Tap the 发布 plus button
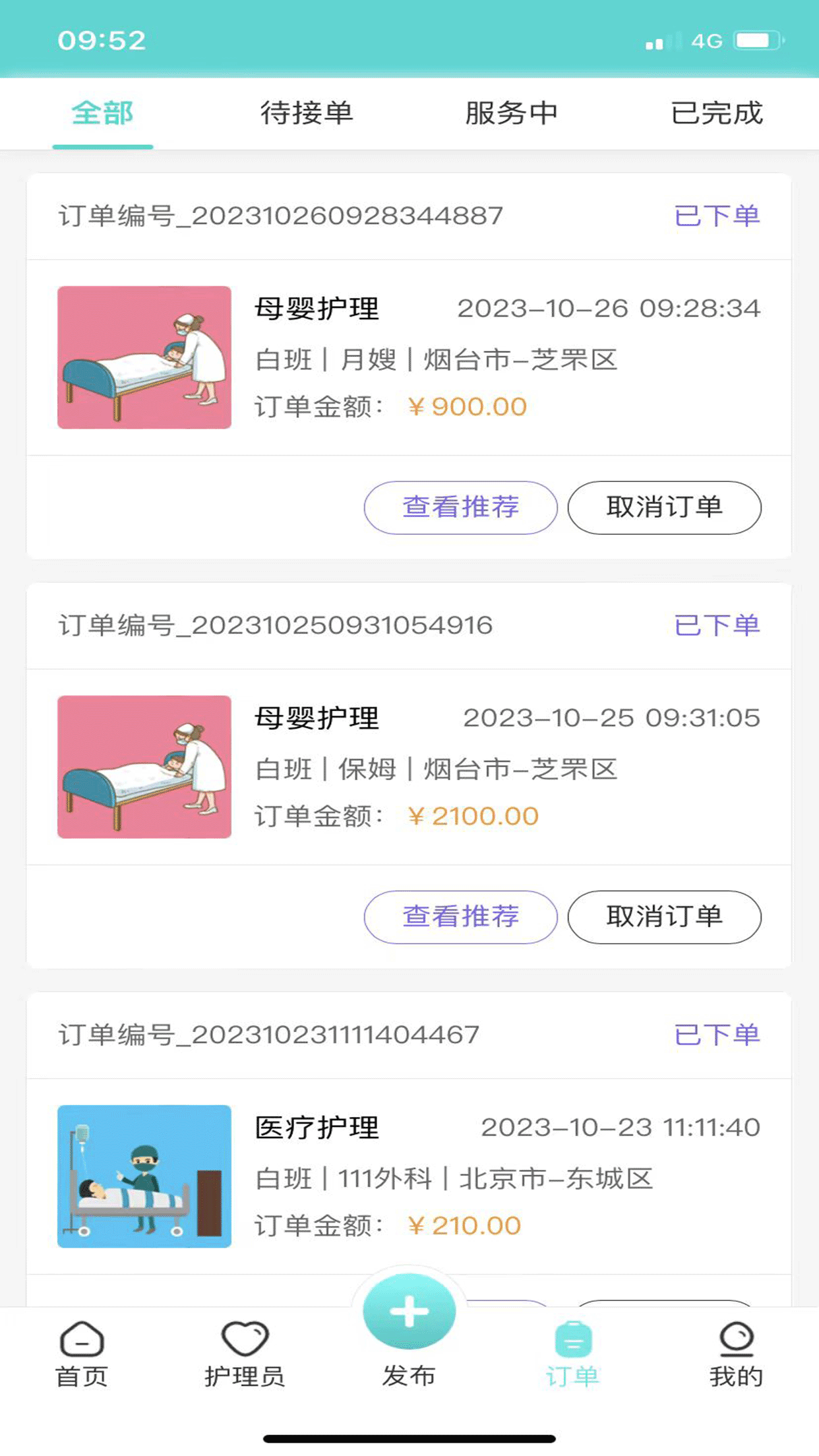Screen dimensions: 819x1456 (409, 1312)
